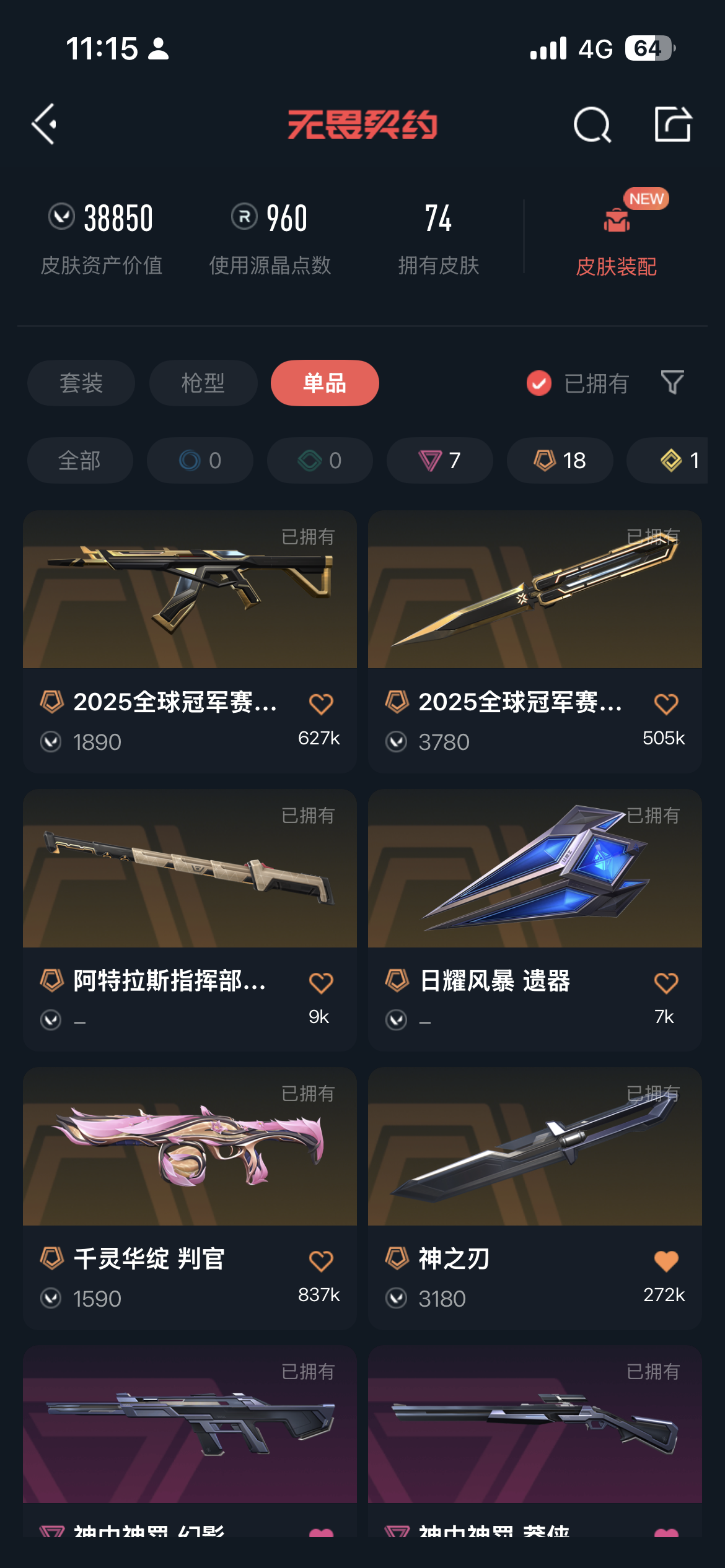Viewport: 725px width, 1568px height.
Task: Open the 神之刃 skin card
Action: [534, 1152]
